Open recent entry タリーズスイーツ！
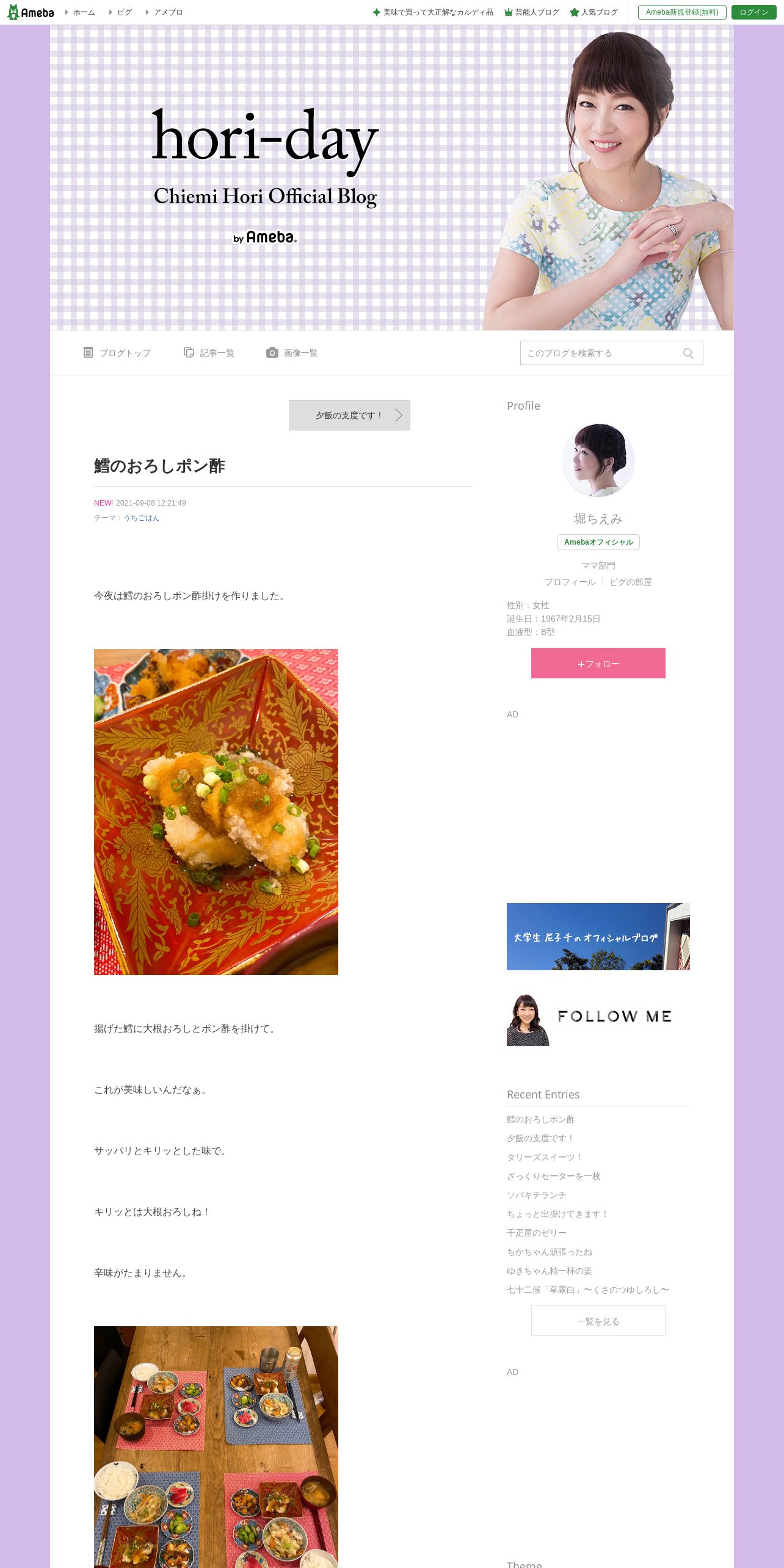This screenshot has height=1568, width=784. tap(545, 1157)
